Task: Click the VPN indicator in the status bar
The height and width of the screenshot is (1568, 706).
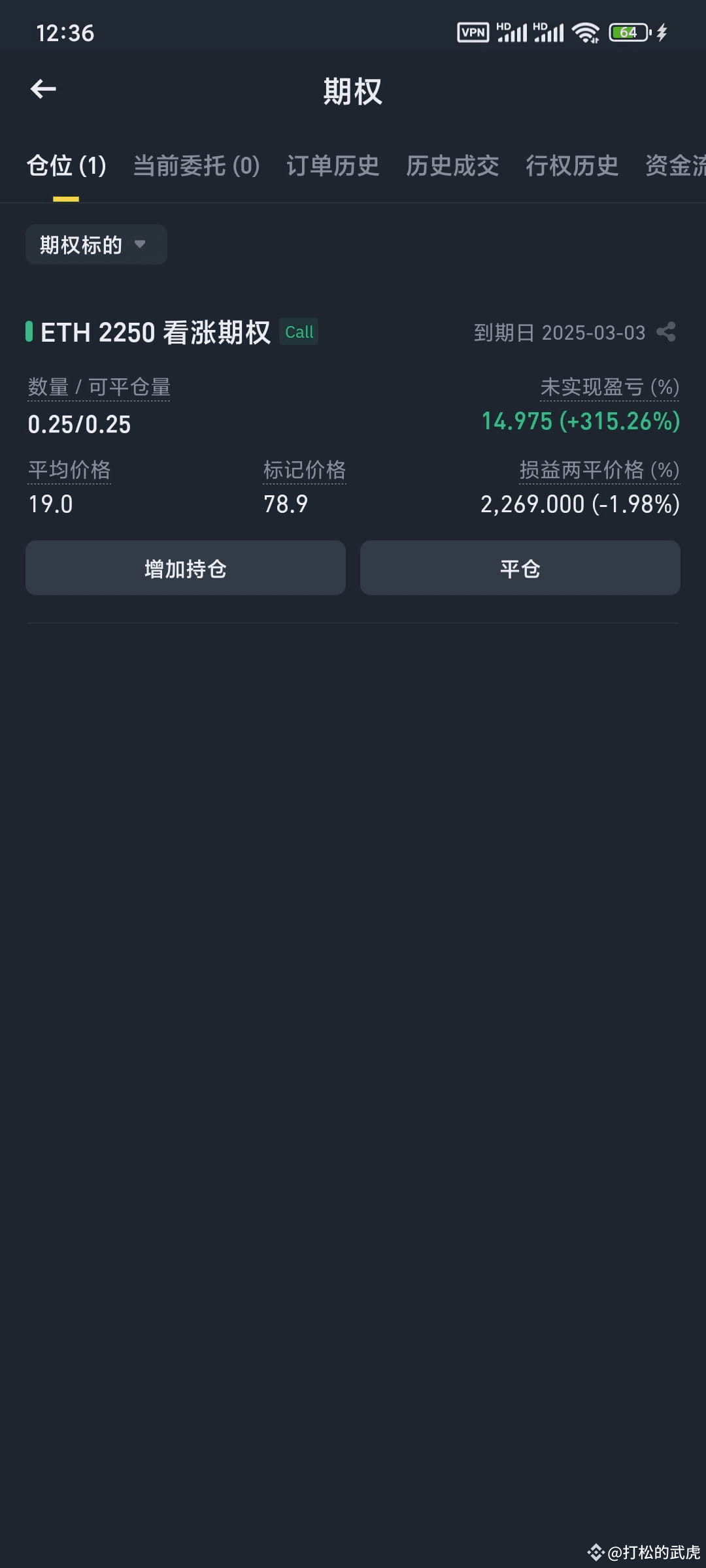Action: click(x=472, y=31)
